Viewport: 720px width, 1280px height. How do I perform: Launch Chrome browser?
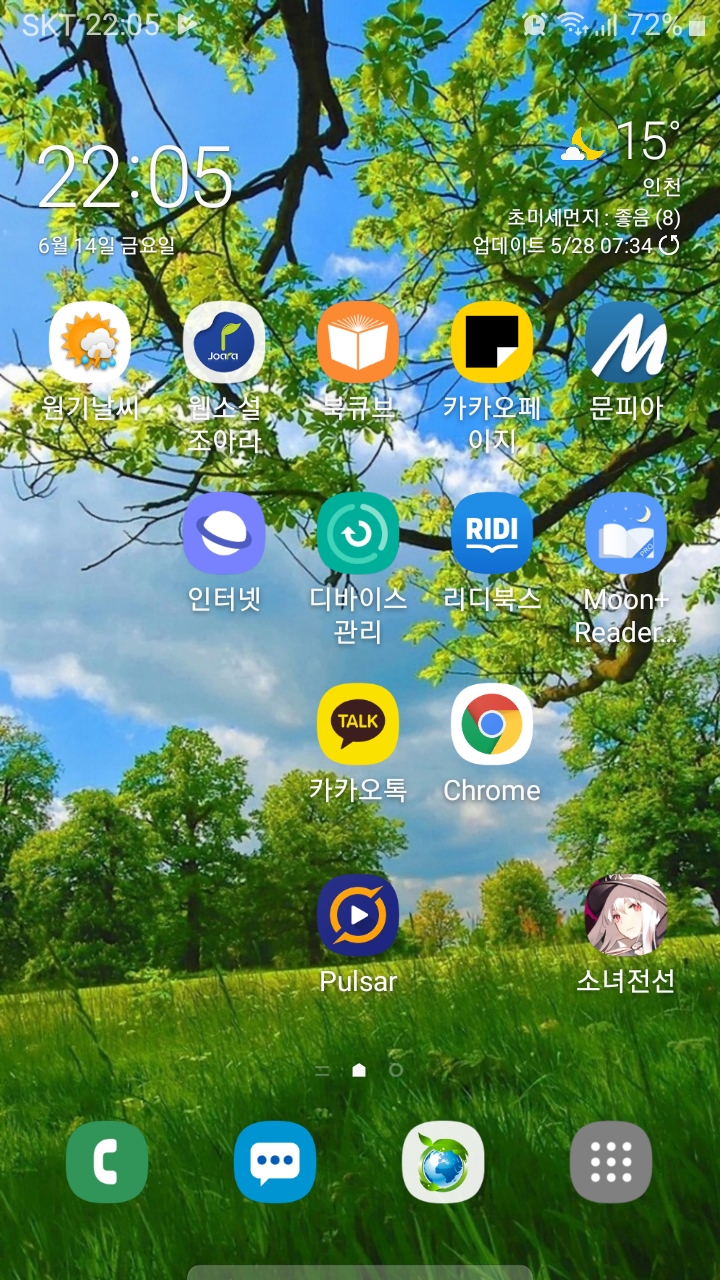pyautogui.click(x=492, y=724)
